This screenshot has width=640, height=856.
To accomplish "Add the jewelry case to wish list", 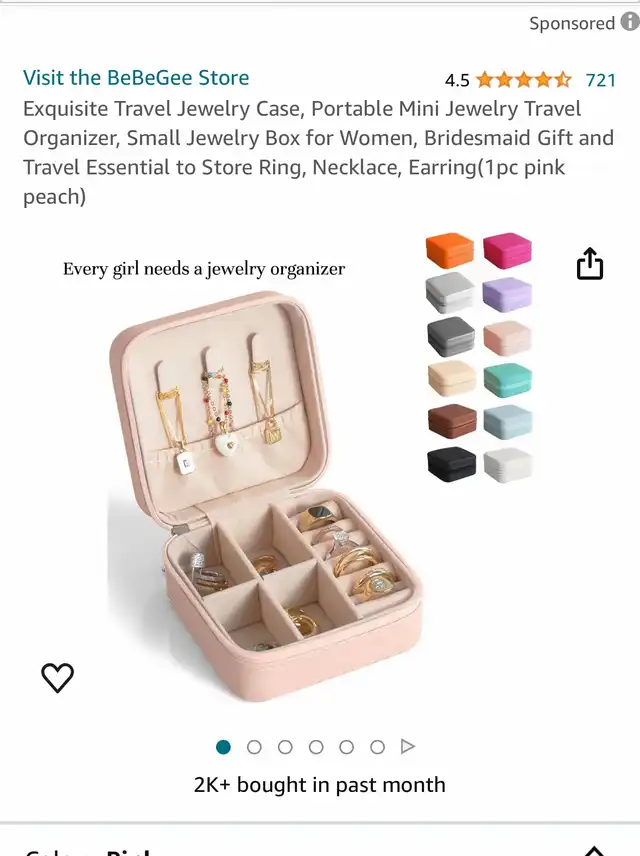I will (57, 677).
